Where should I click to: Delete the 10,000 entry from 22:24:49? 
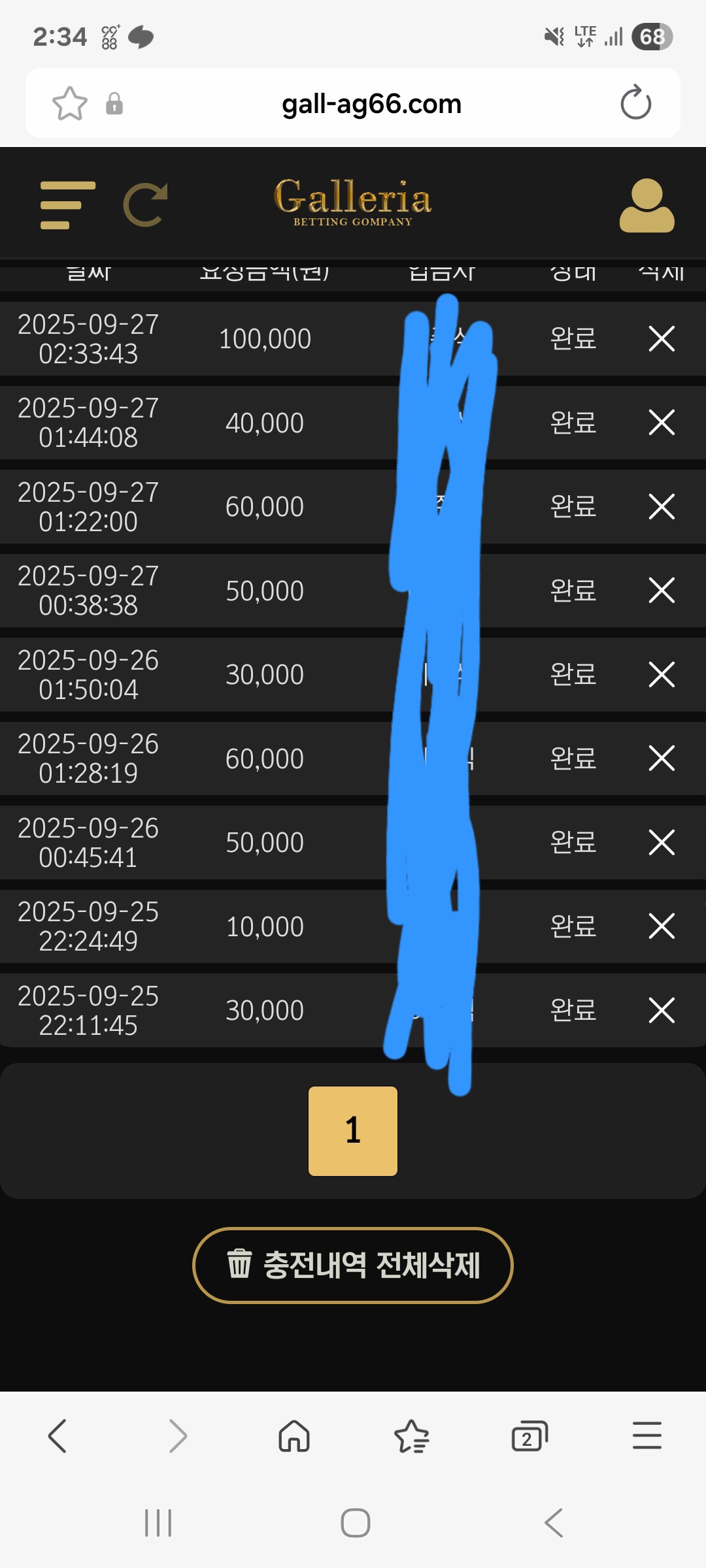[661, 926]
